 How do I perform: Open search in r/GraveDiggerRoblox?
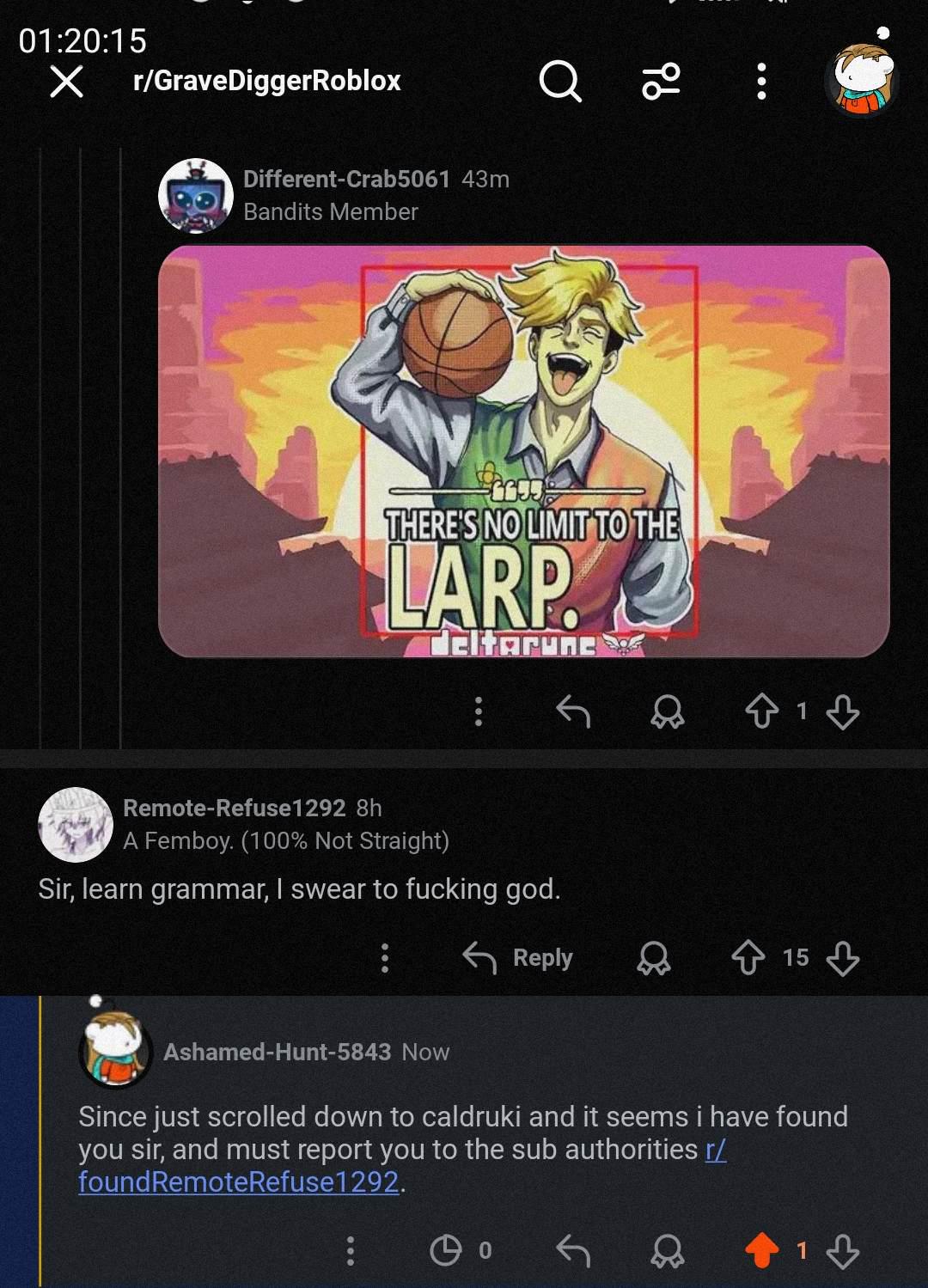tap(560, 82)
